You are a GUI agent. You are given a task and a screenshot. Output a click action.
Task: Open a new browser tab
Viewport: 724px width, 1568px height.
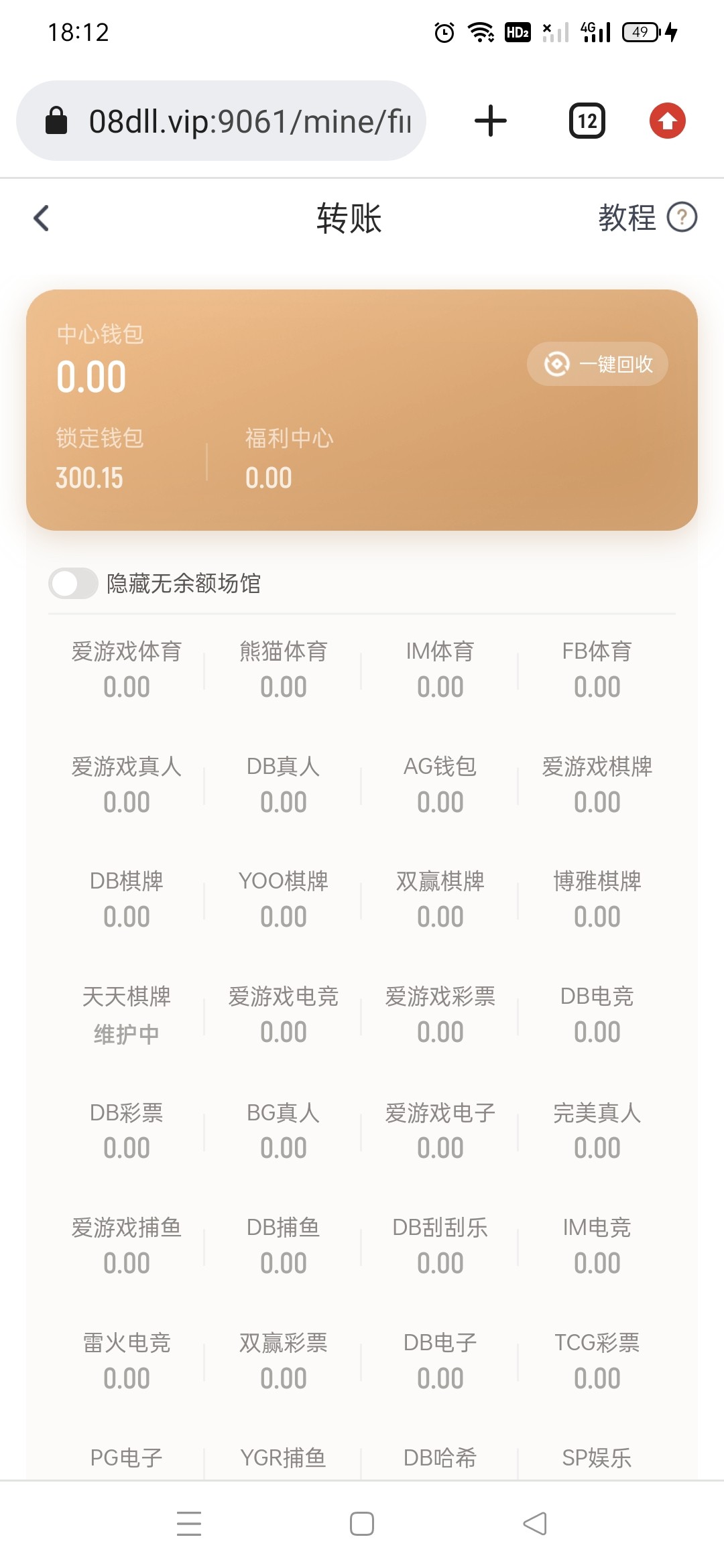click(491, 121)
